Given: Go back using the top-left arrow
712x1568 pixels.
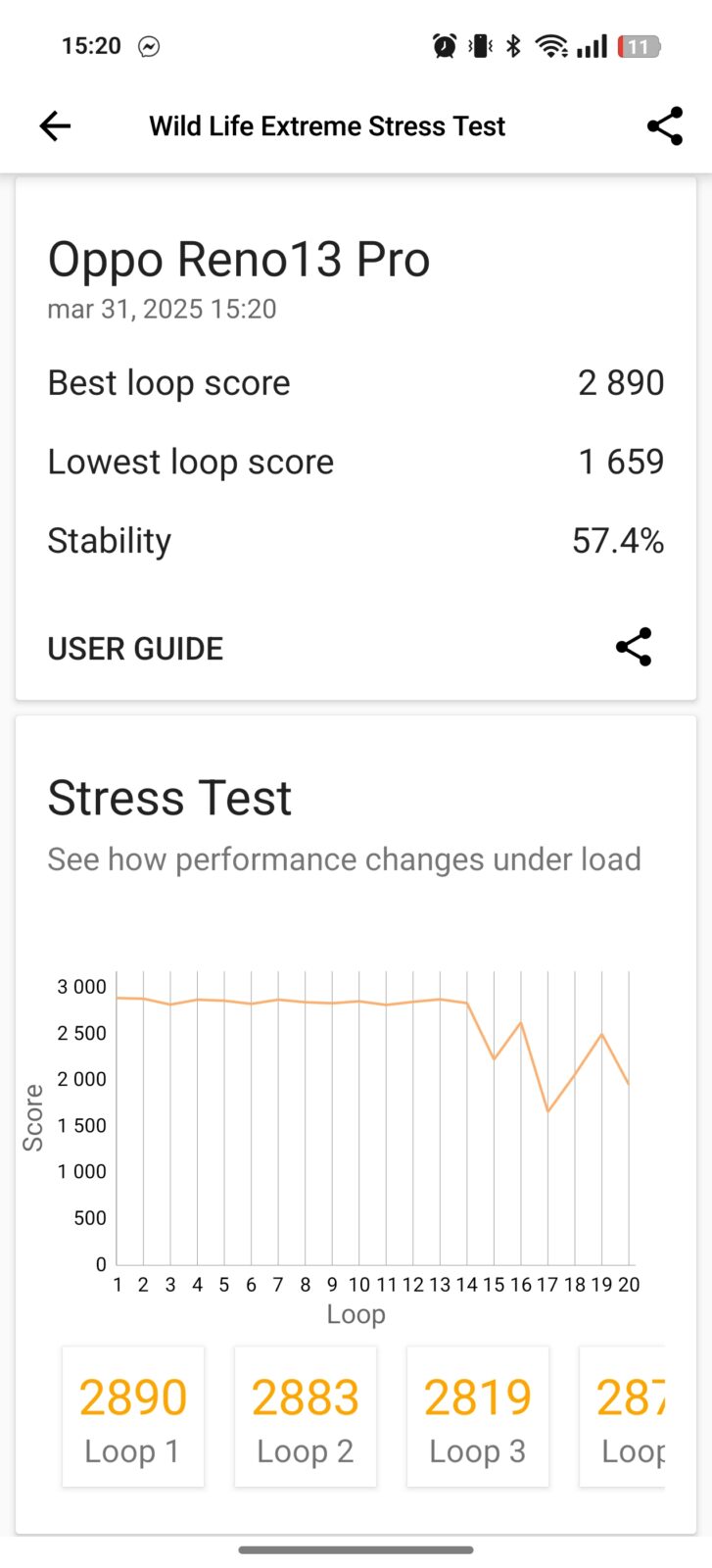Looking at the screenshot, I should pos(55,125).
